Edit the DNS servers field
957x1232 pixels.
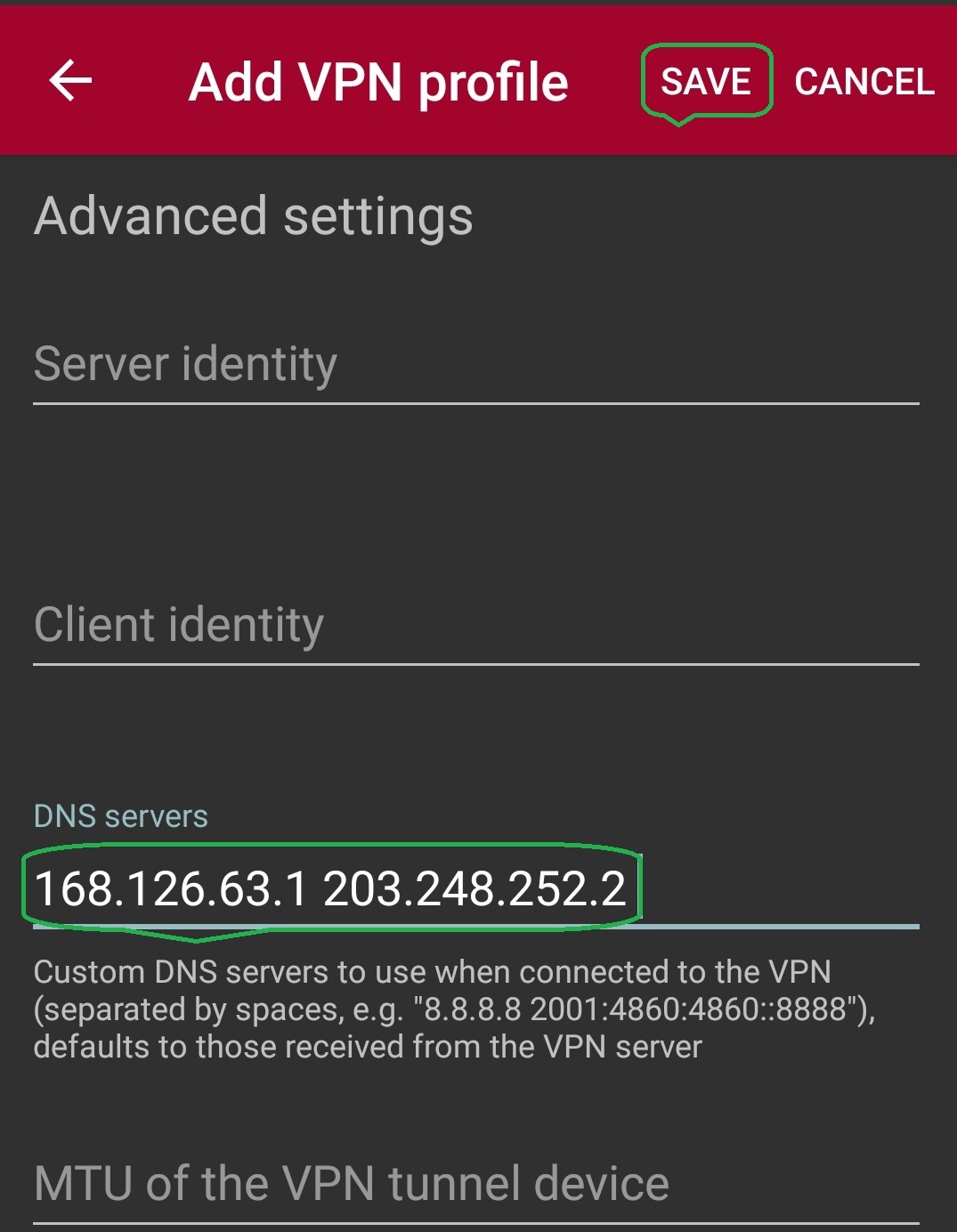(476, 888)
